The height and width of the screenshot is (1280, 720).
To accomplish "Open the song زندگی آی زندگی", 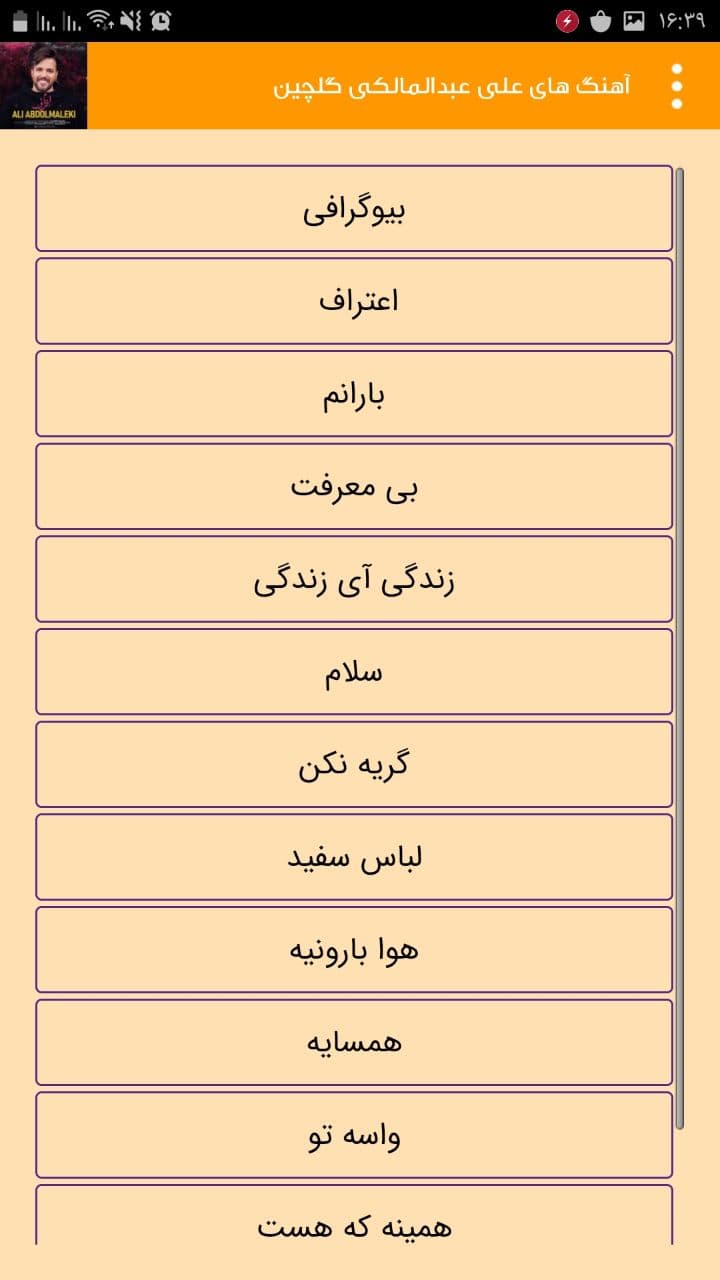I will (354, 579).
